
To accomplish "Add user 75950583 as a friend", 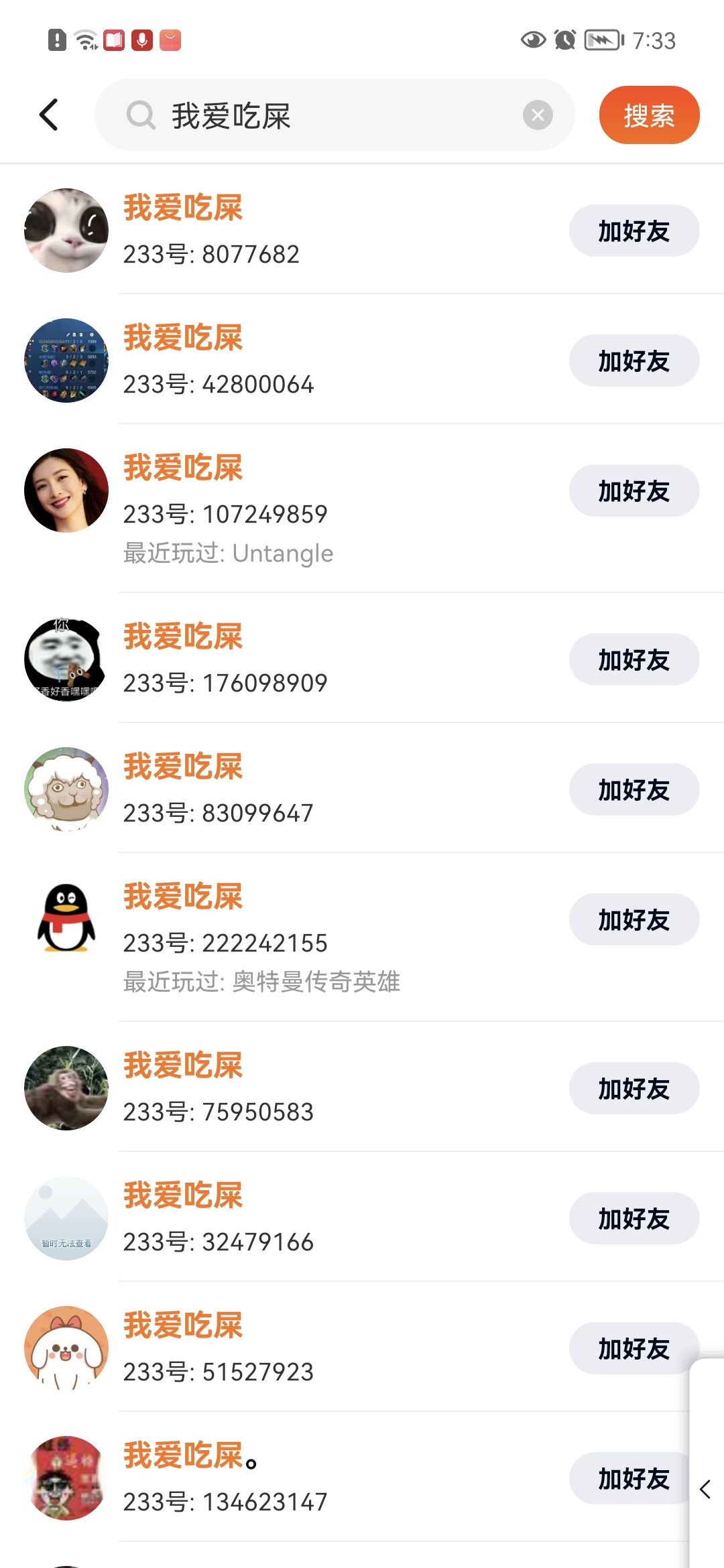I will tap(633, 1089).
